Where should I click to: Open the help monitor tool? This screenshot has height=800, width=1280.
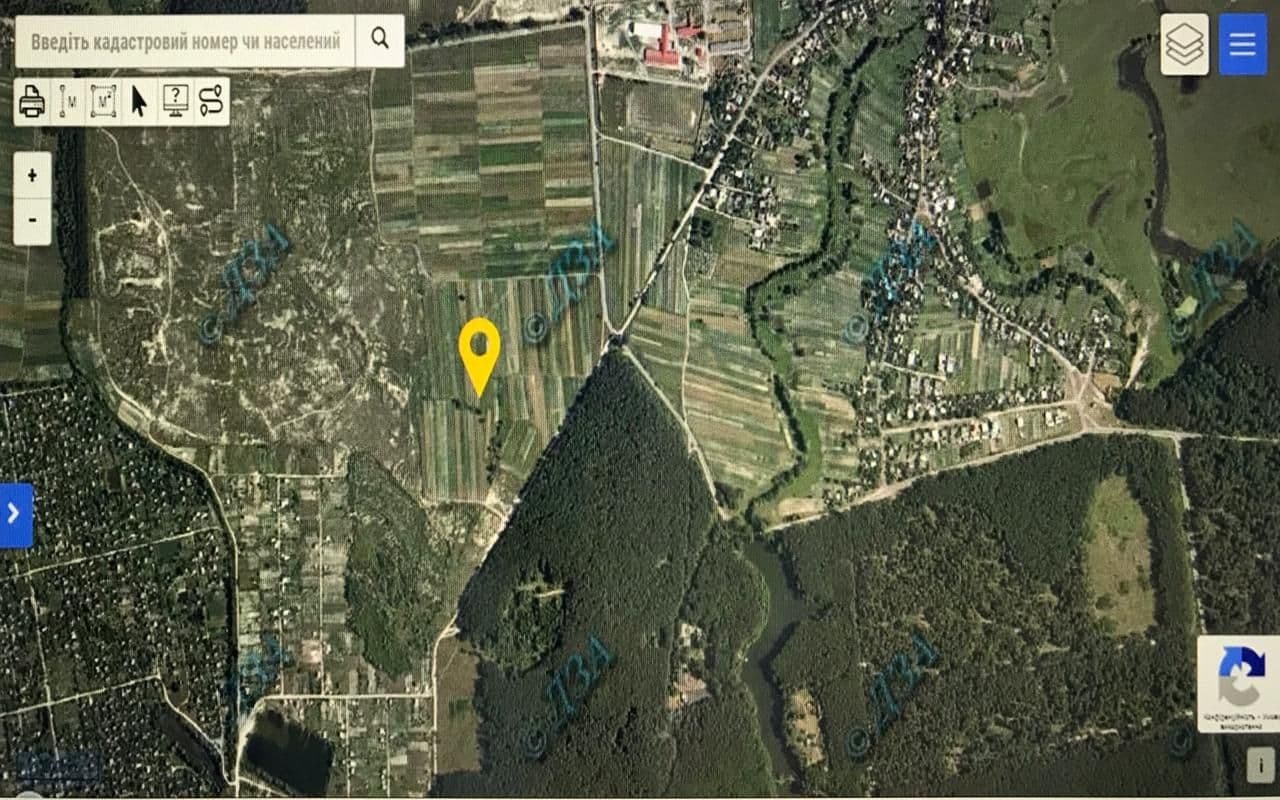coord(175,101)
